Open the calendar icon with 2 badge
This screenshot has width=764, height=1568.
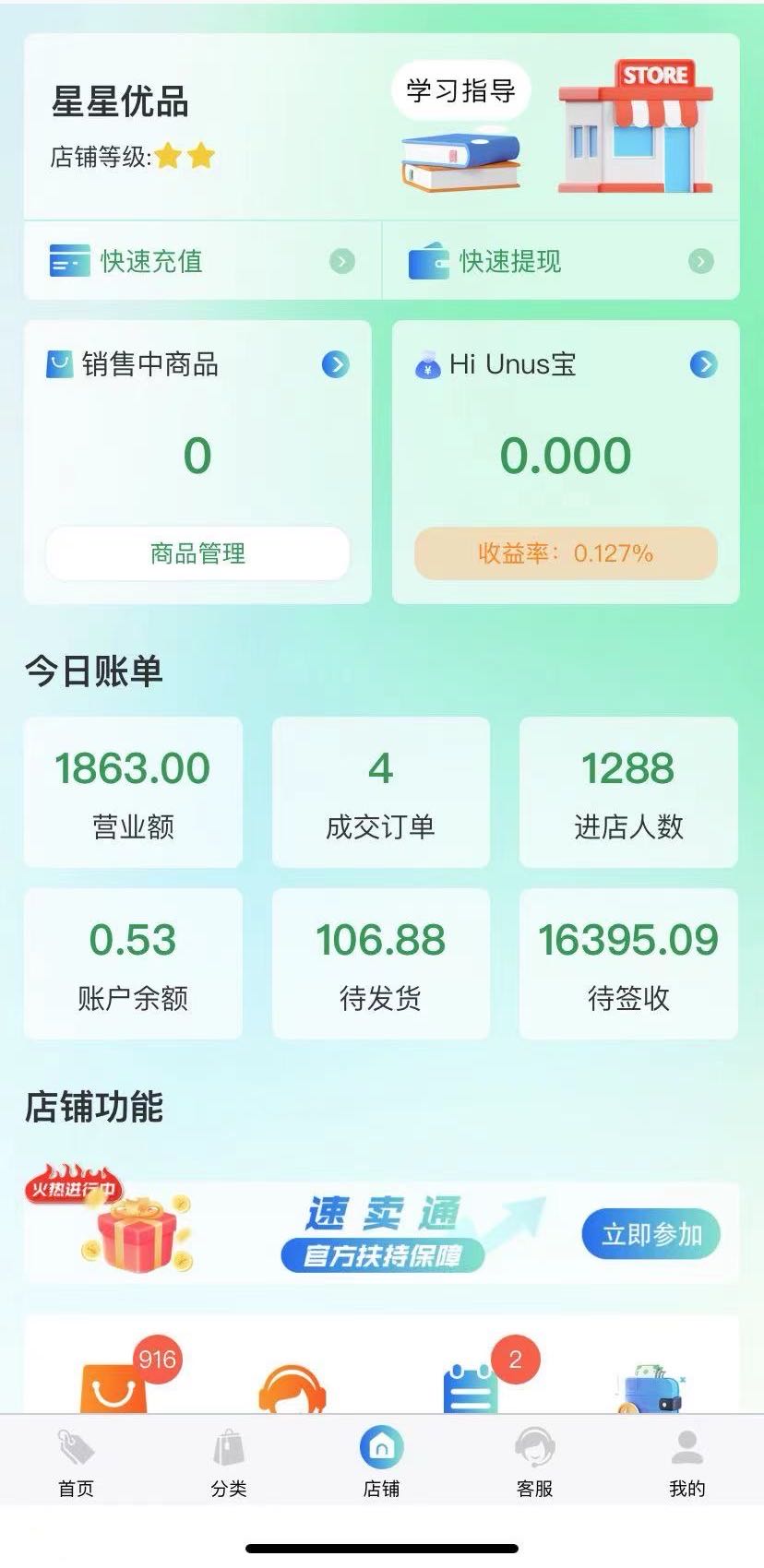[x=471, y=1385]
